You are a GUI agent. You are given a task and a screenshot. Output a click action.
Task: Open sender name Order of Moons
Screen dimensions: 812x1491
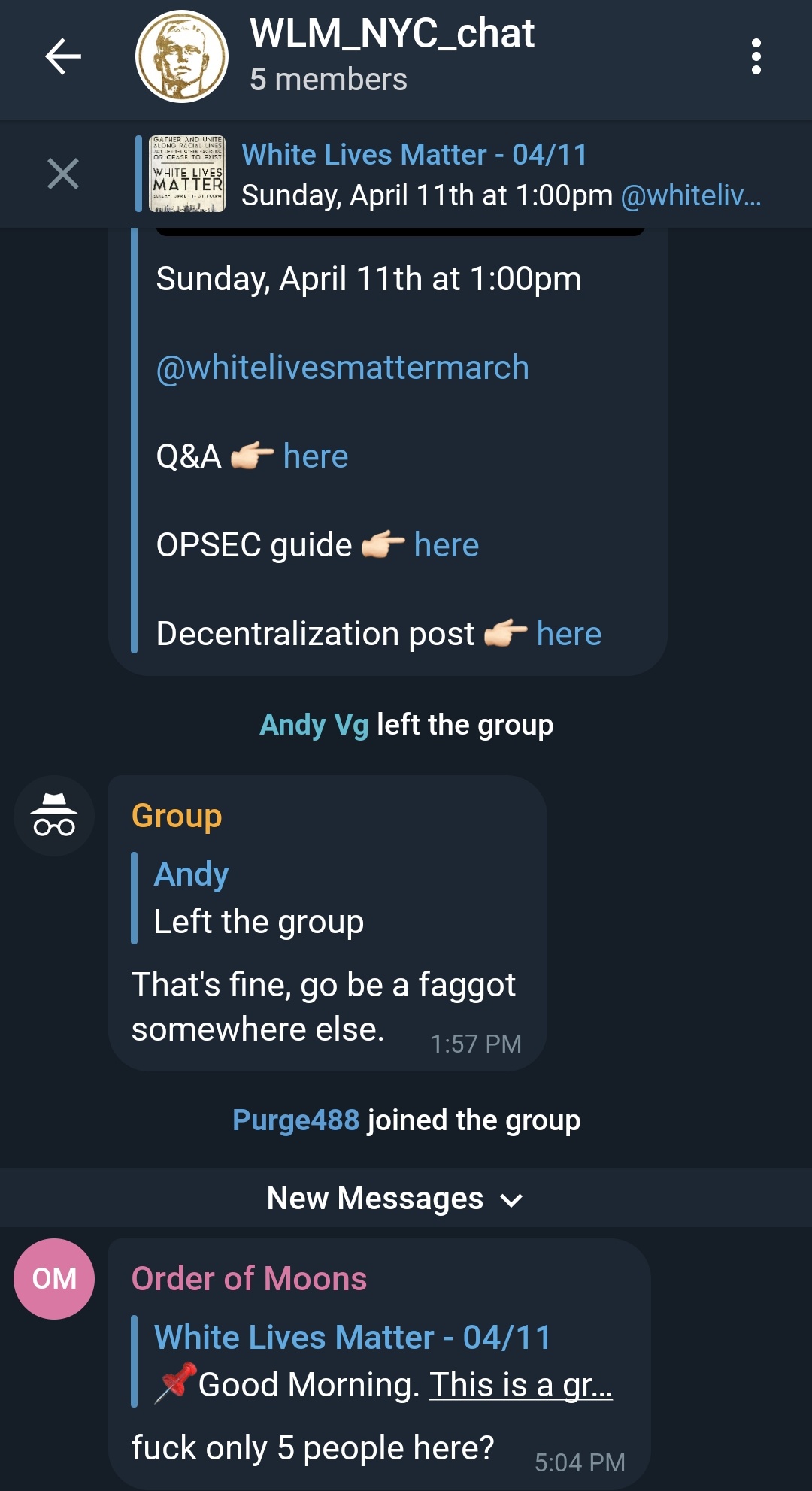tap(249, 1279)
